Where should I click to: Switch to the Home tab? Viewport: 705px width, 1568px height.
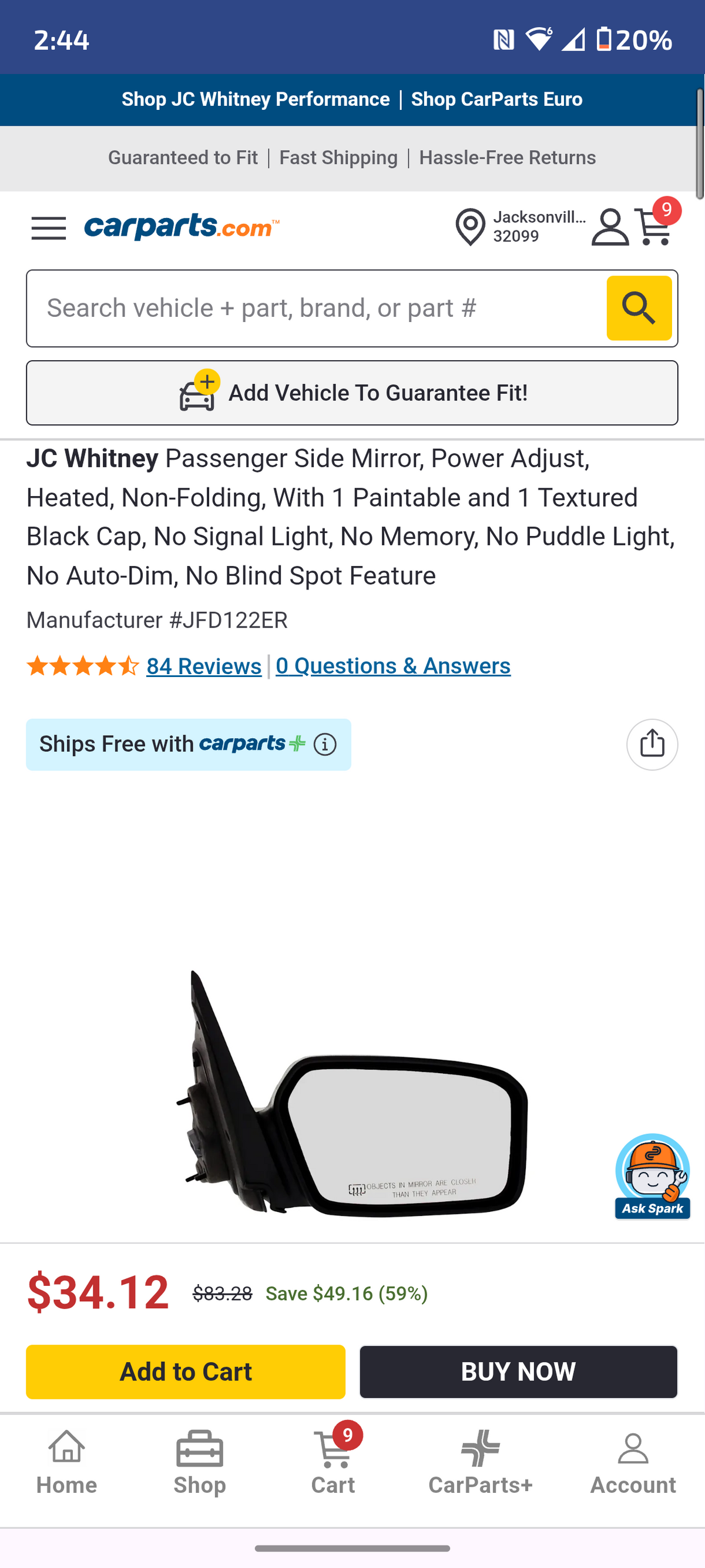click(67, 1463)
